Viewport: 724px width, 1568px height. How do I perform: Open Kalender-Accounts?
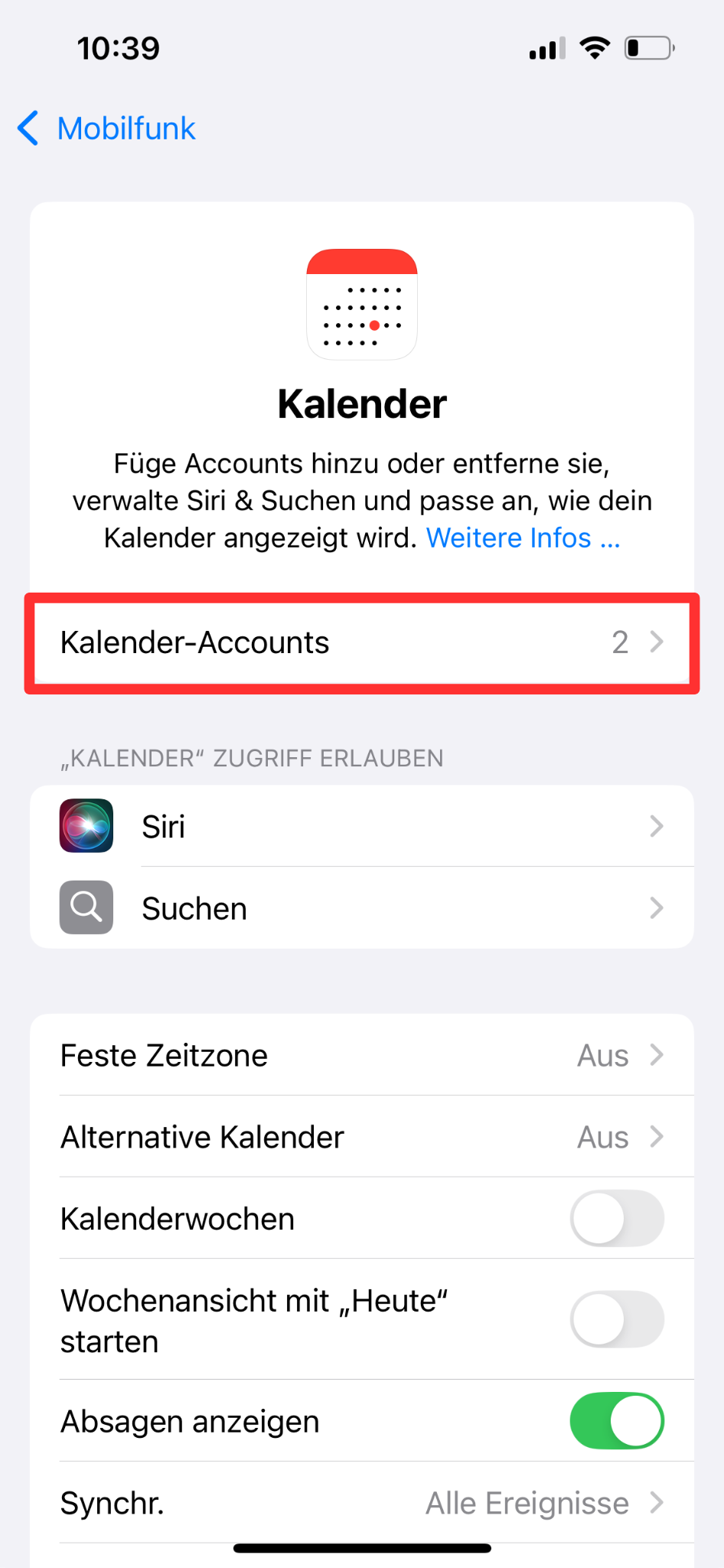(361, 642)
